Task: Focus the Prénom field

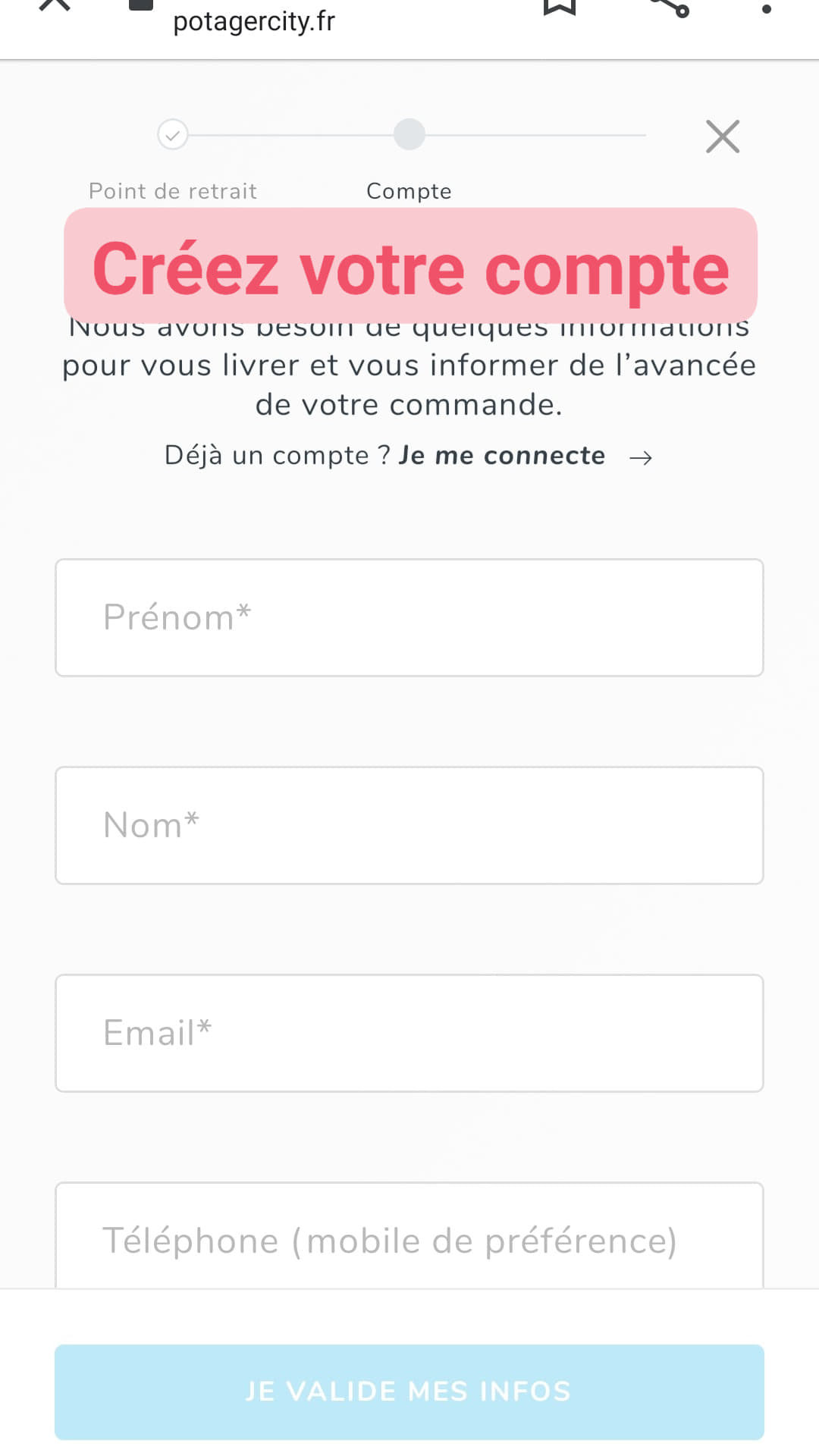Action: [409, 617]
